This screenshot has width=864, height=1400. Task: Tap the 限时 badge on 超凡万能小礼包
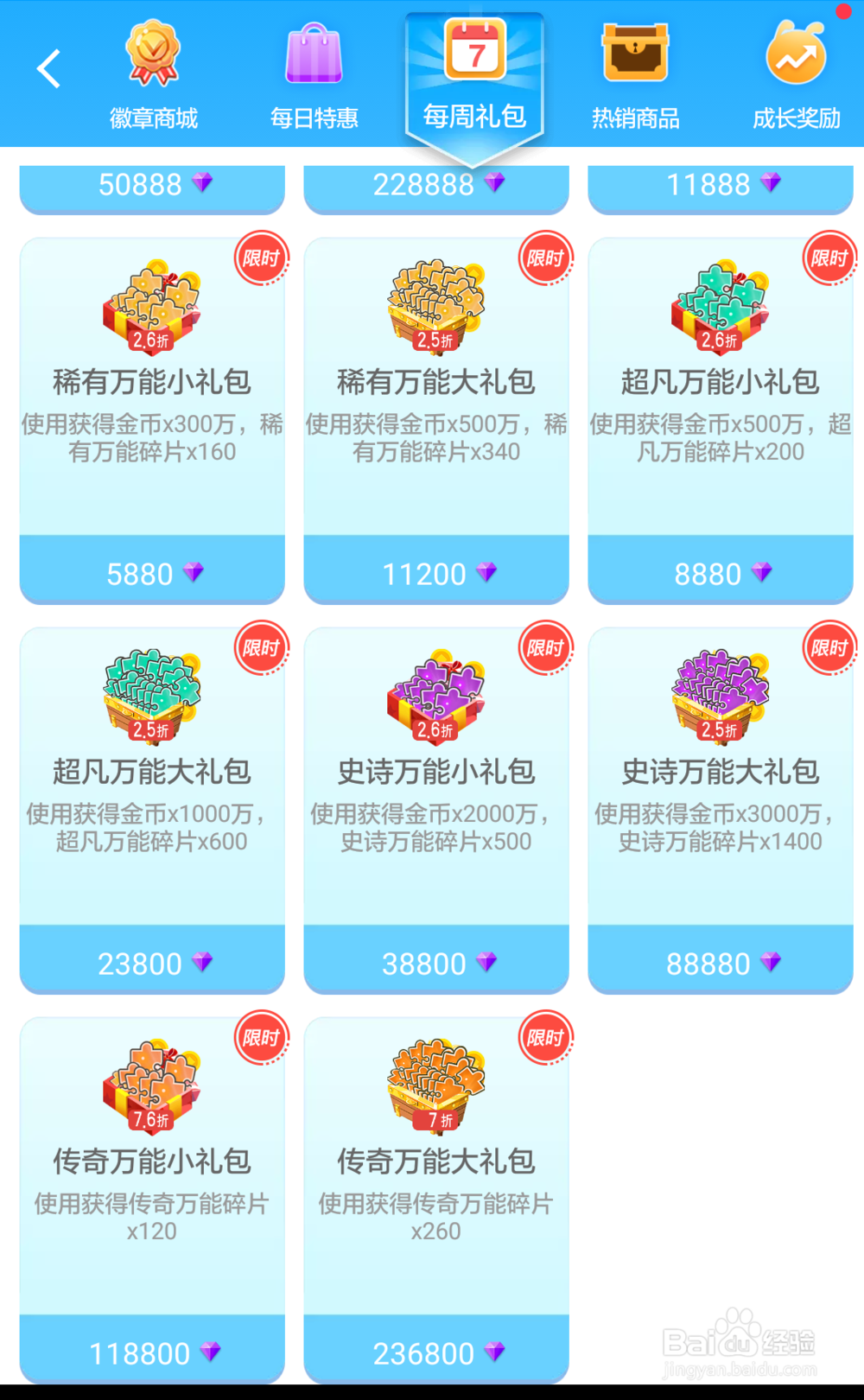pos(829,258)
